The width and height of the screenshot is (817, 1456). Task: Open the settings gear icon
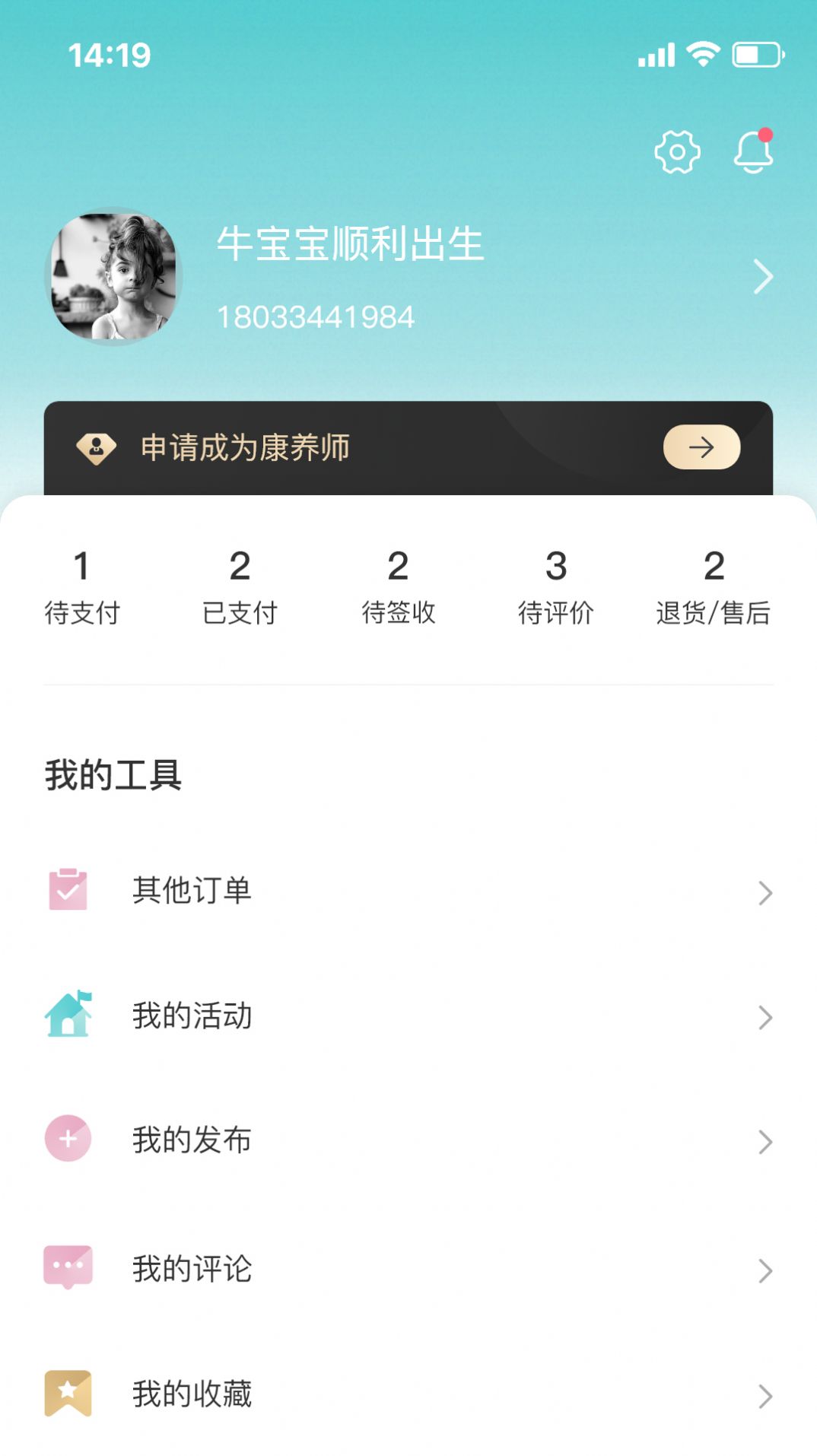click(676, 152)
